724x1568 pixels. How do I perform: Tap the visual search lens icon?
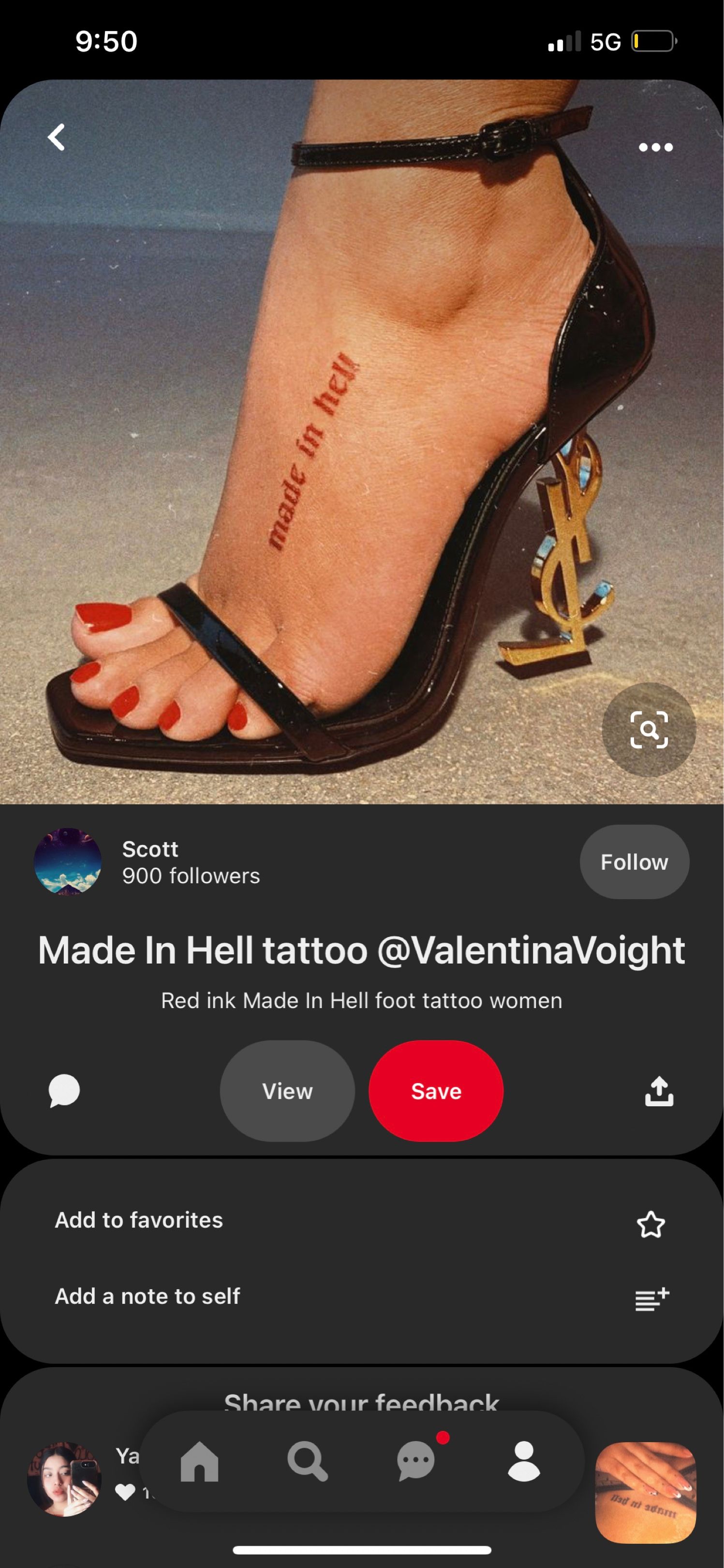[x=649, y=729]
